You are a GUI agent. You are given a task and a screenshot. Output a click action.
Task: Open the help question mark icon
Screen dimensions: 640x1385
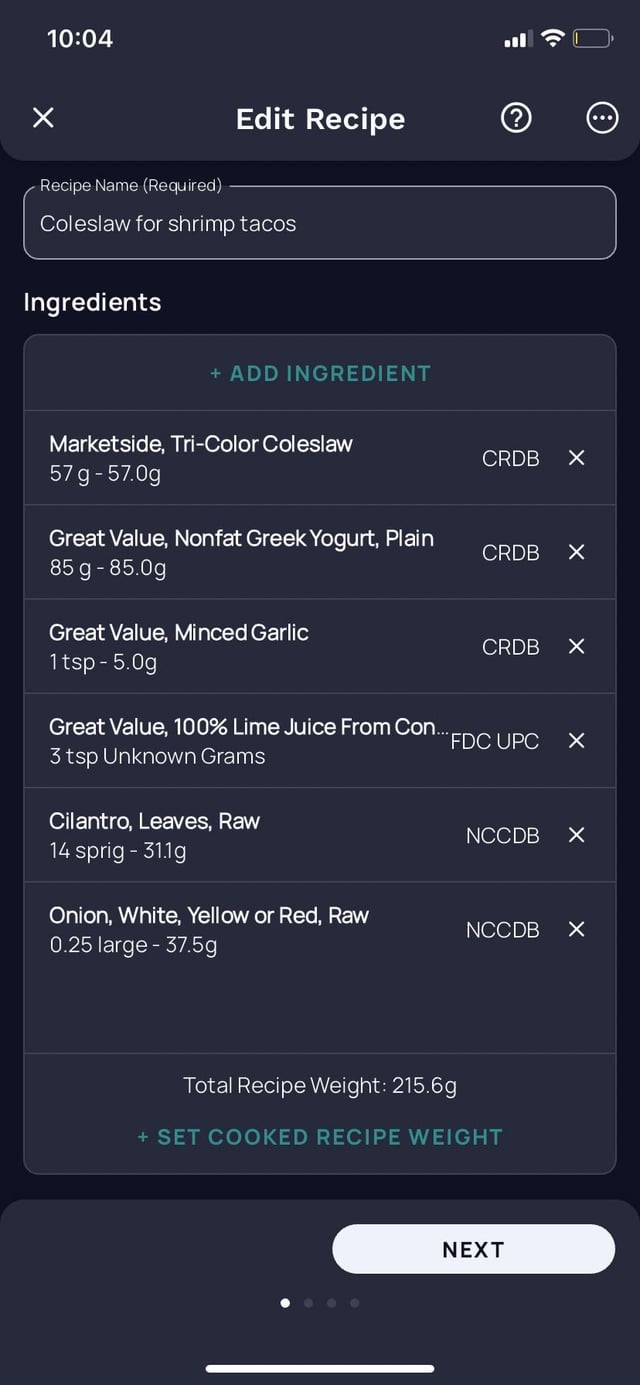tap(516, 118)
